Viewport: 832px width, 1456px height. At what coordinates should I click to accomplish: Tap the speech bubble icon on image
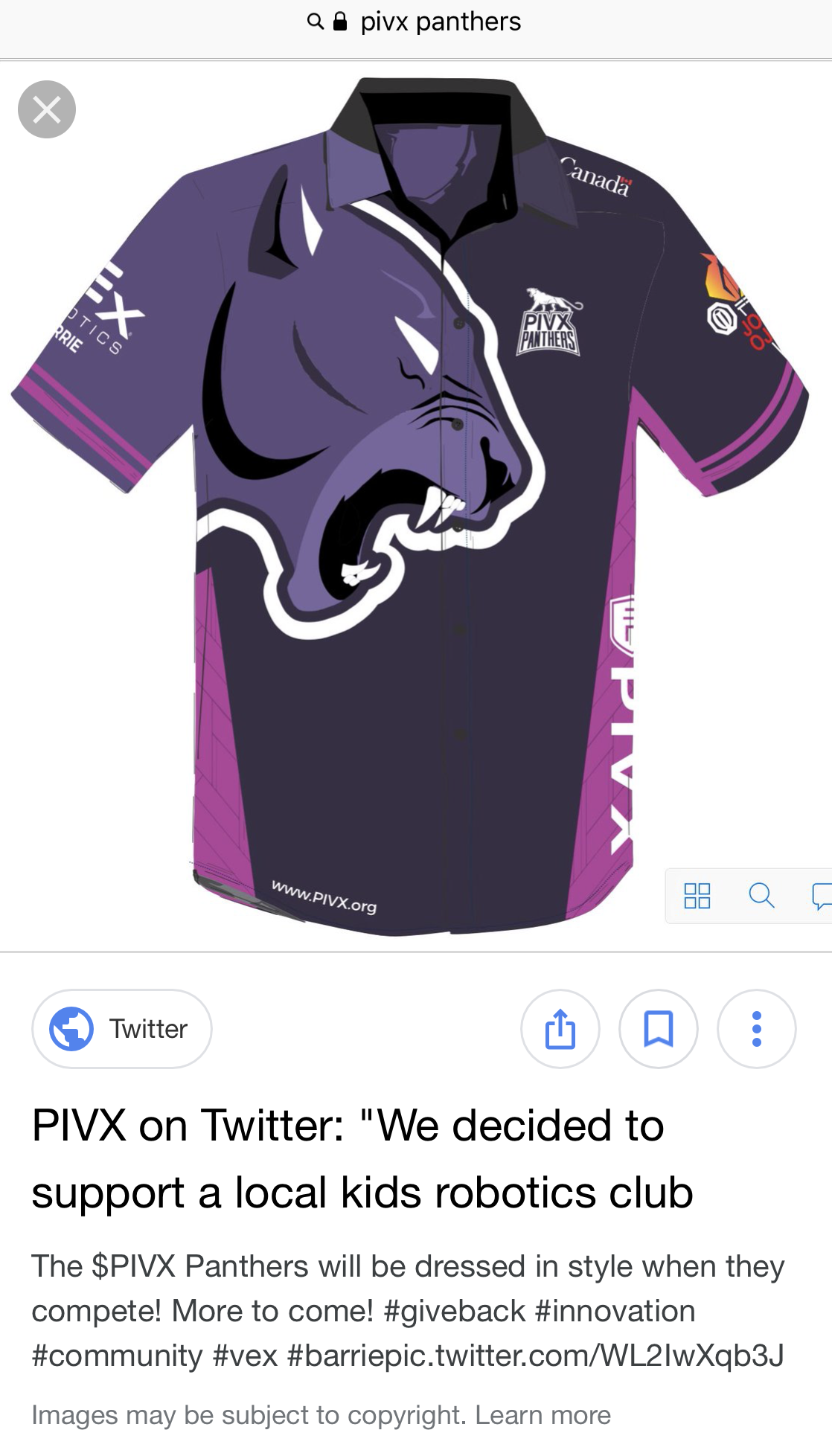pyautogui.click(x=822, y=896)
